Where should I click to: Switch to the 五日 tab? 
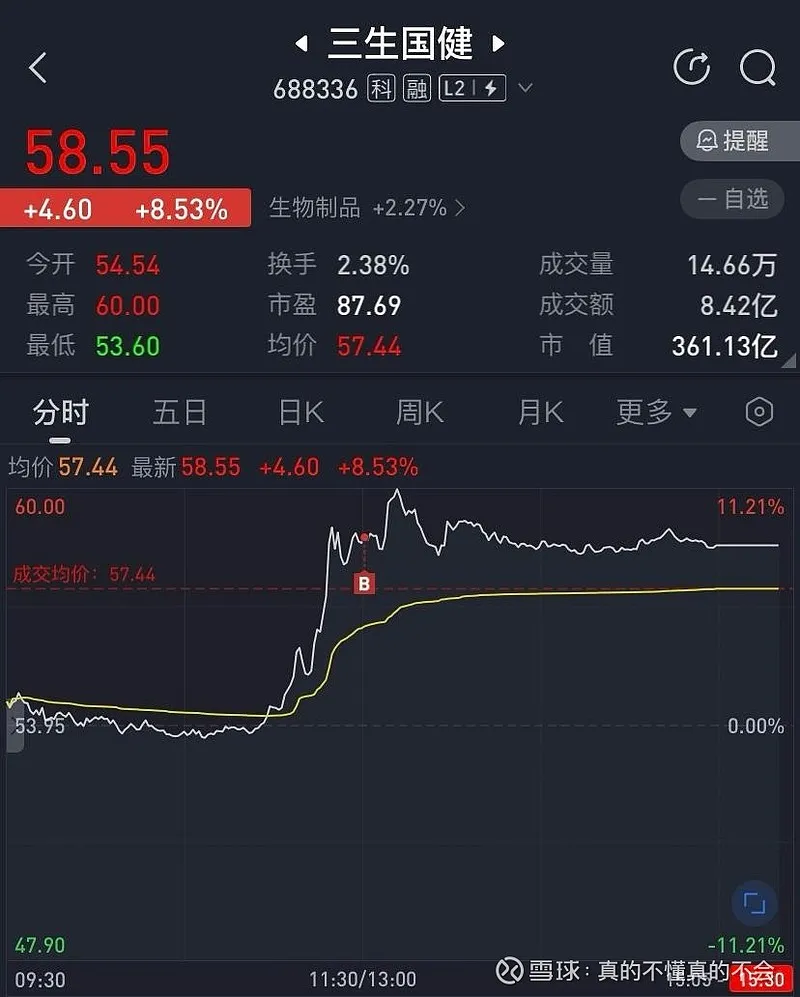tap(180, 412)
